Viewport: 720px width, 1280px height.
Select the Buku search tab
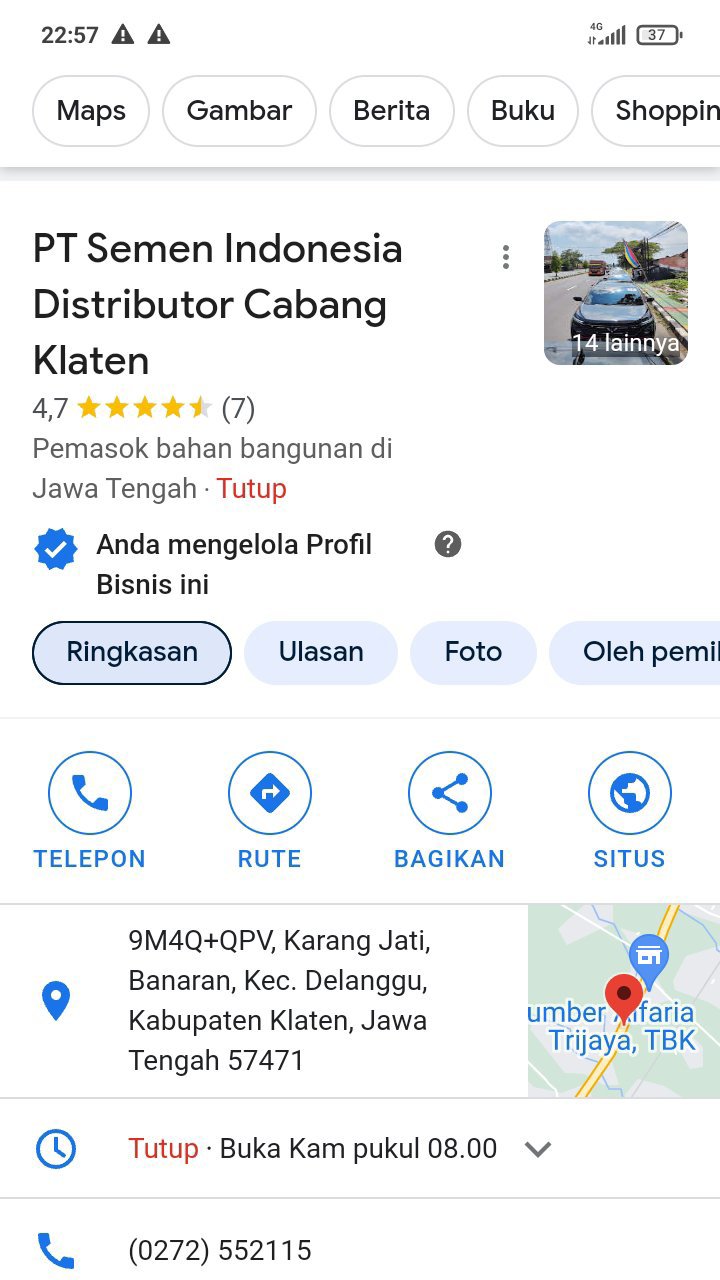[x=522, y=111]
